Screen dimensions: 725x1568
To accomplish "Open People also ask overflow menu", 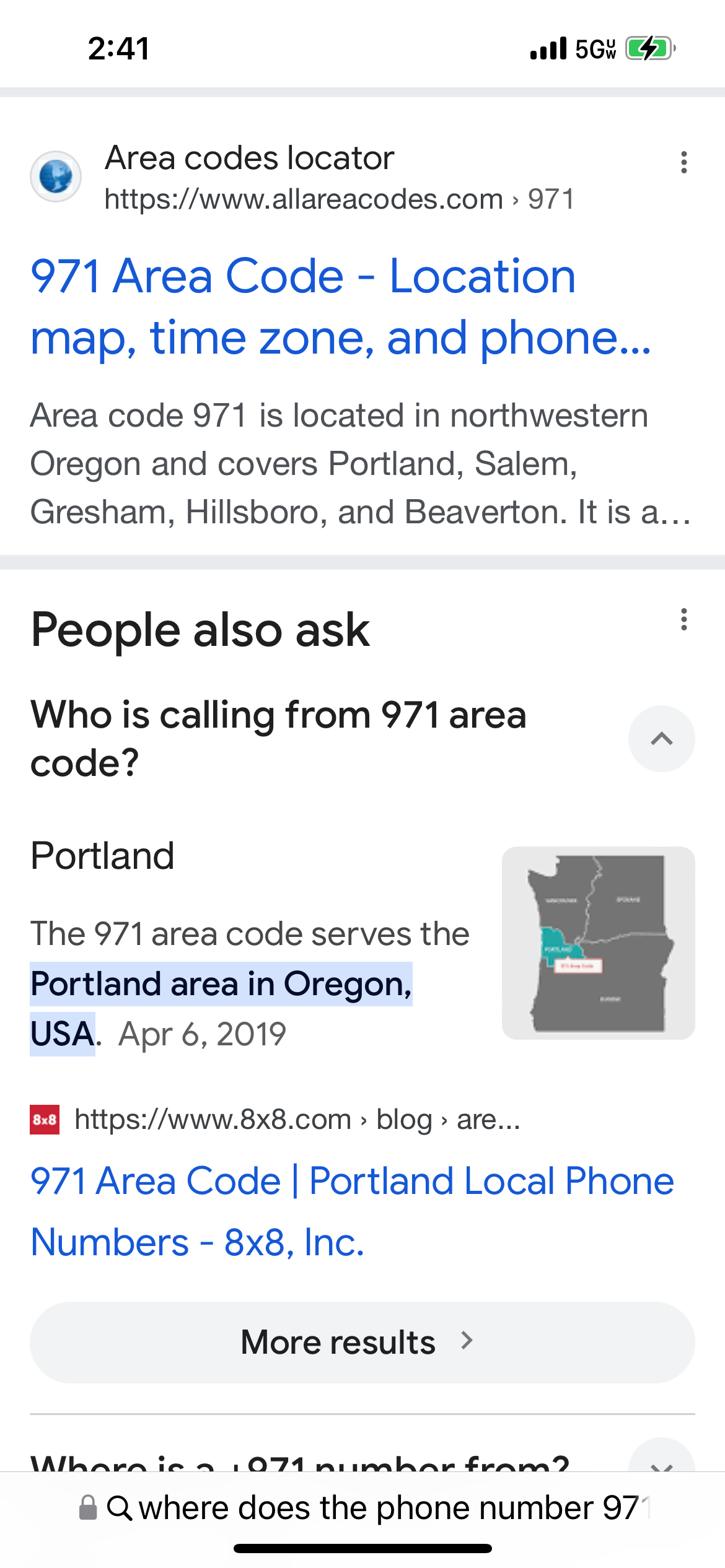I will pyautogui.click(x=683, y=619).
